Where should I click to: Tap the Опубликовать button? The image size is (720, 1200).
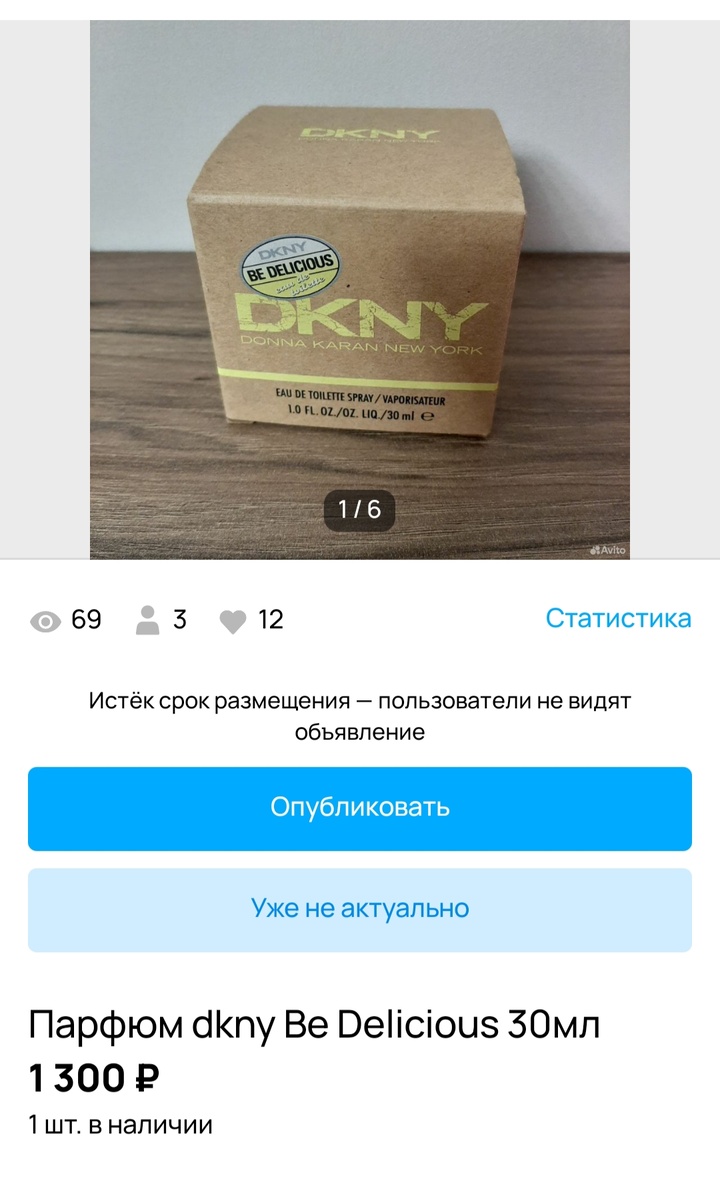point(360,808)
